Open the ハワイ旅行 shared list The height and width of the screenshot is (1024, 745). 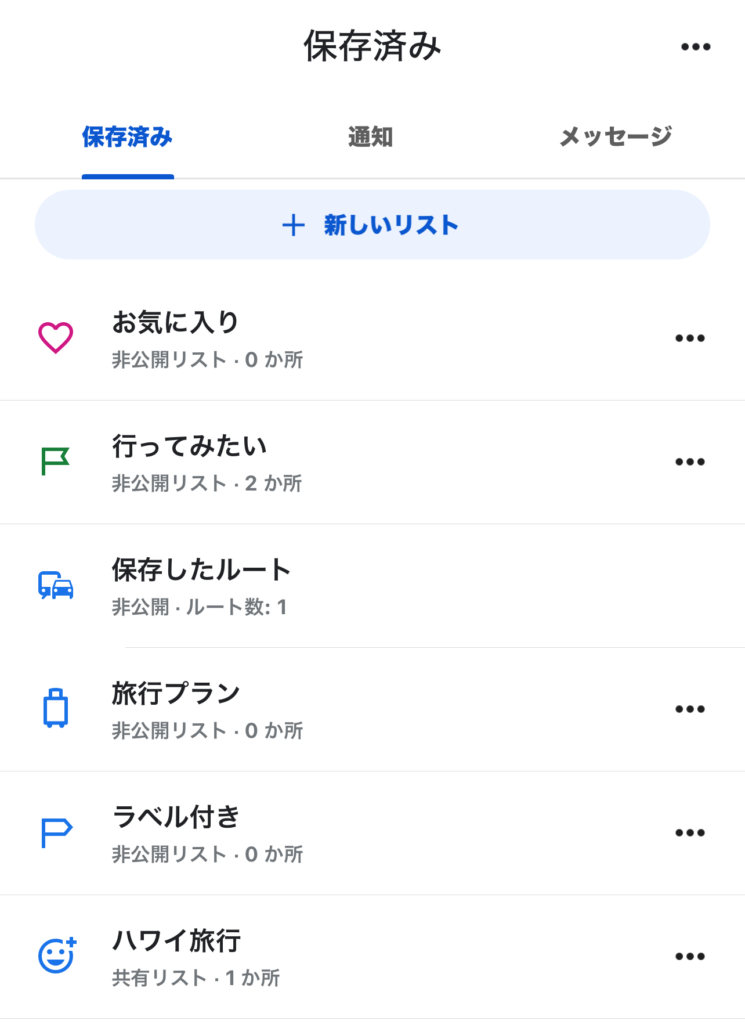pyautogui.click(x=300, y=957)
